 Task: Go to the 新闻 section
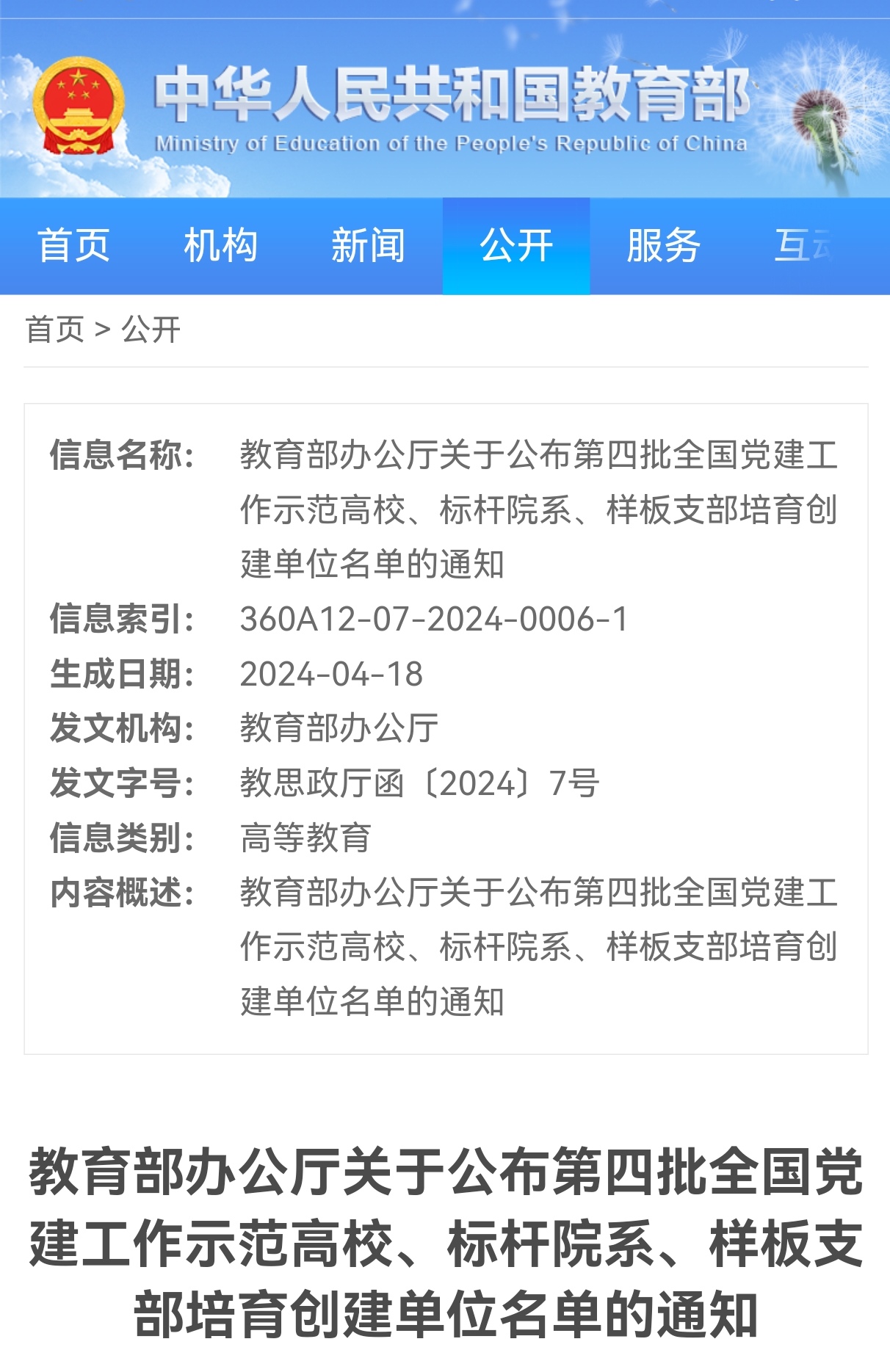coord(368,246)
